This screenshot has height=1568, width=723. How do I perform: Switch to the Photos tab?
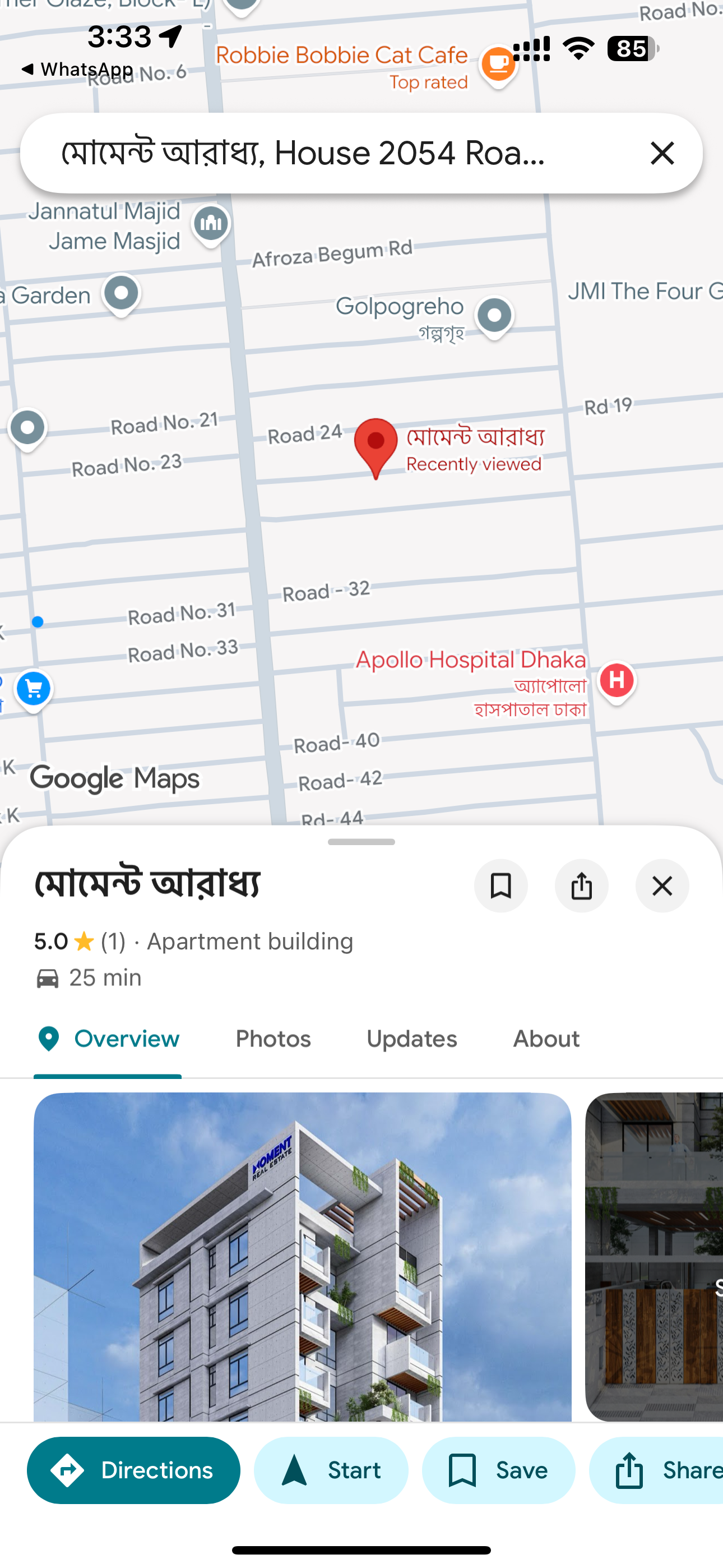coord(274,1039)
